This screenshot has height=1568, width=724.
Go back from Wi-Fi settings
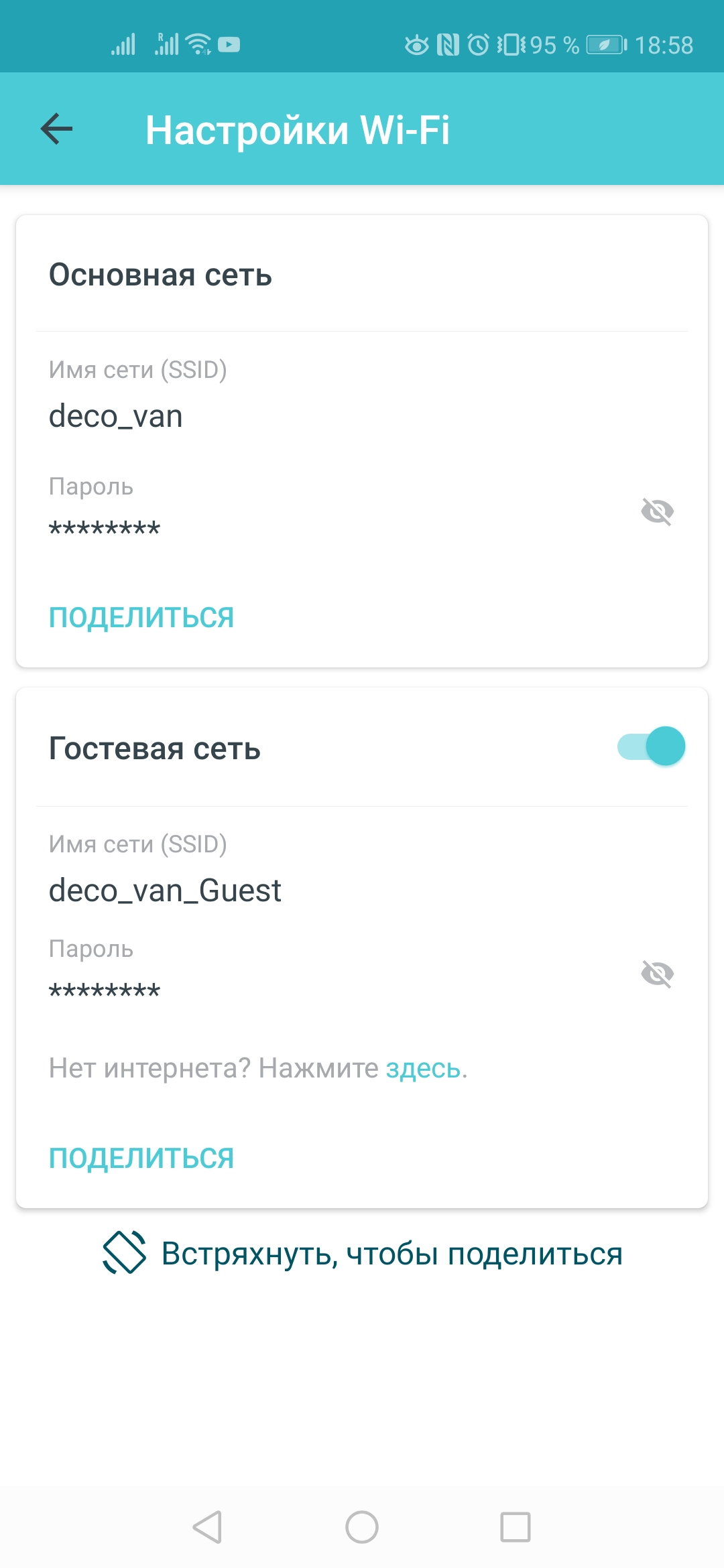57,129
